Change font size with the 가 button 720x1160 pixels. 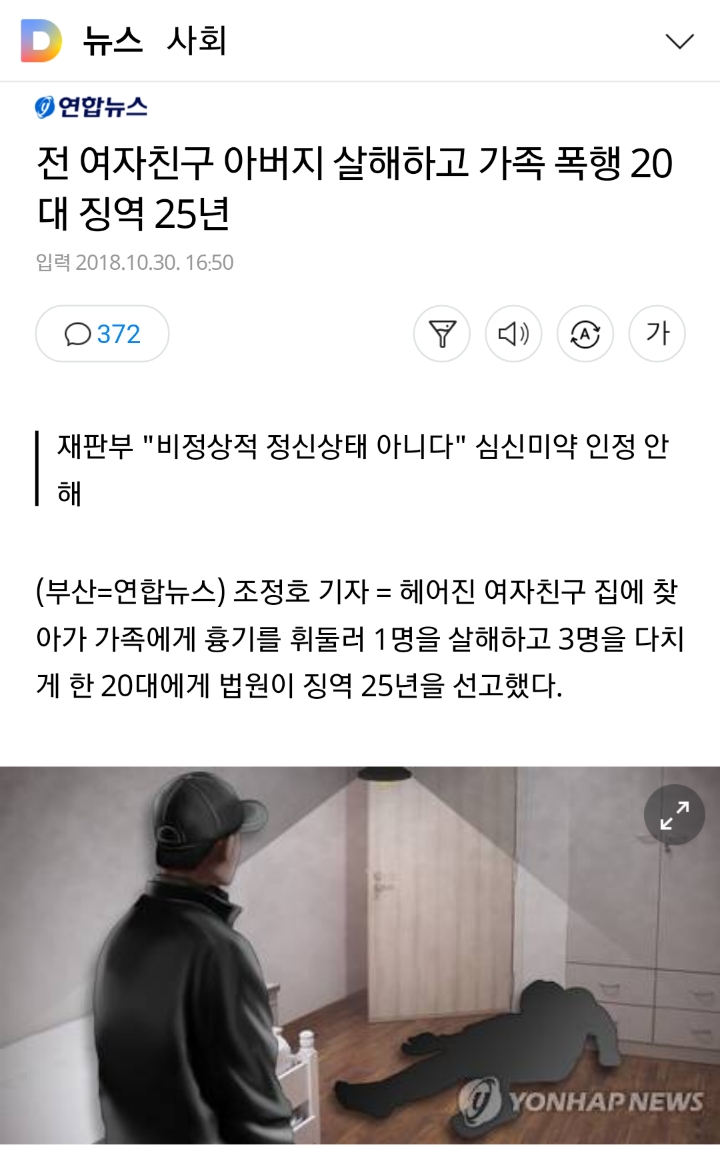click(x=657, y=334)
